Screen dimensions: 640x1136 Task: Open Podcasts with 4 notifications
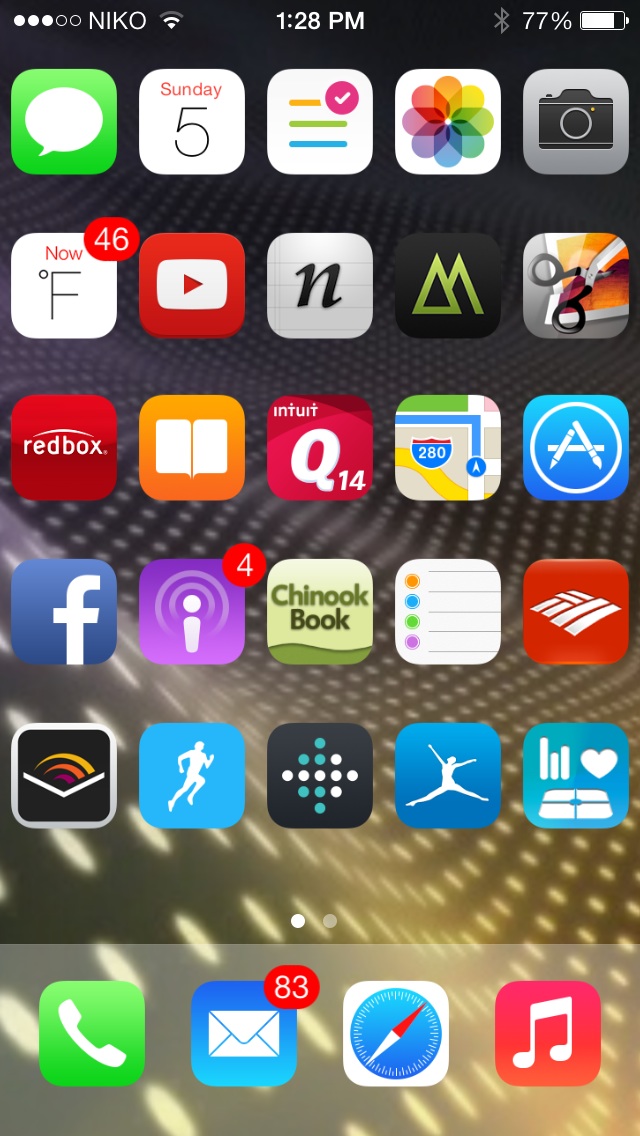(x=192, y=611)
